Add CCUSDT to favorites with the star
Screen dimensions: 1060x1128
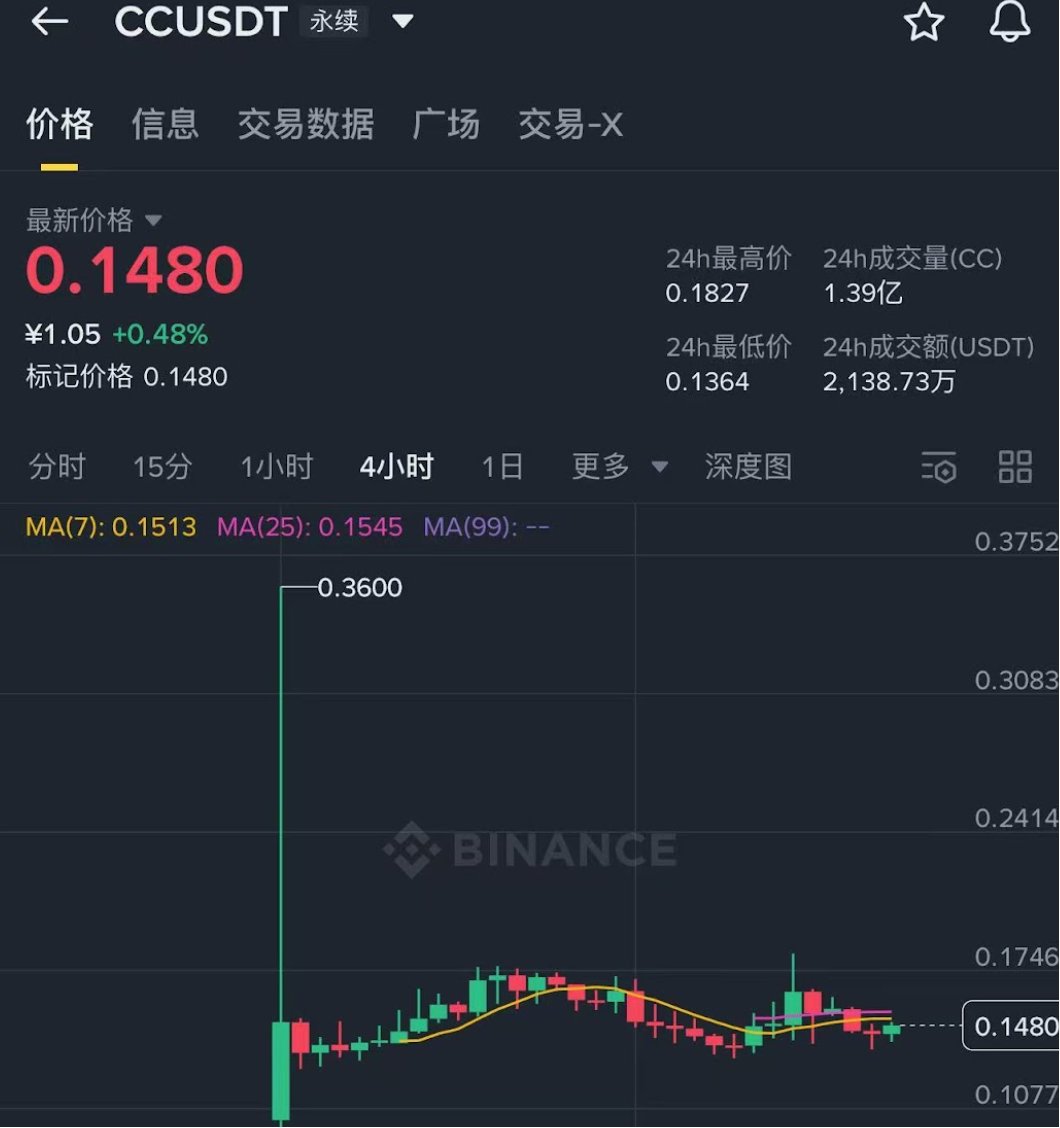[923, 22]
